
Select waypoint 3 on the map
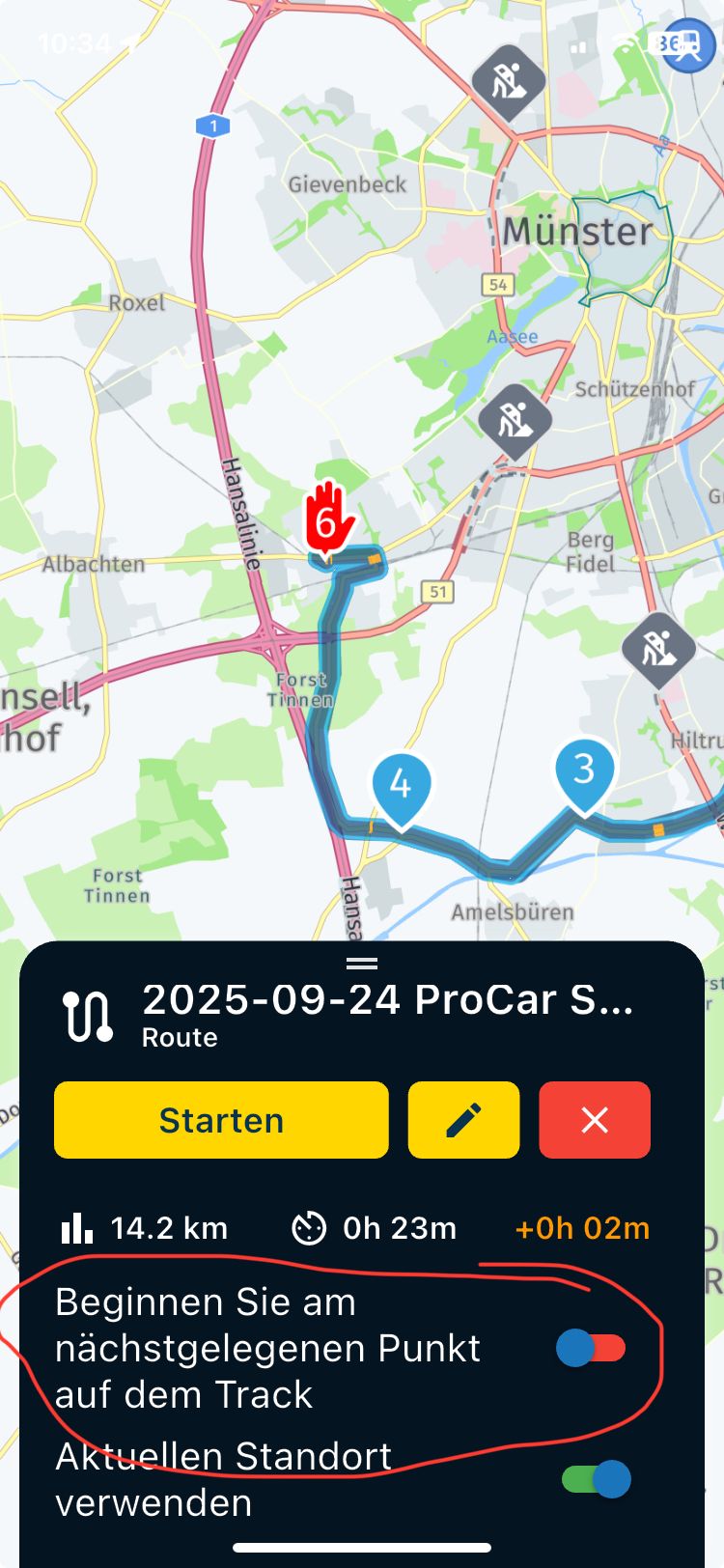click(584, 771)
